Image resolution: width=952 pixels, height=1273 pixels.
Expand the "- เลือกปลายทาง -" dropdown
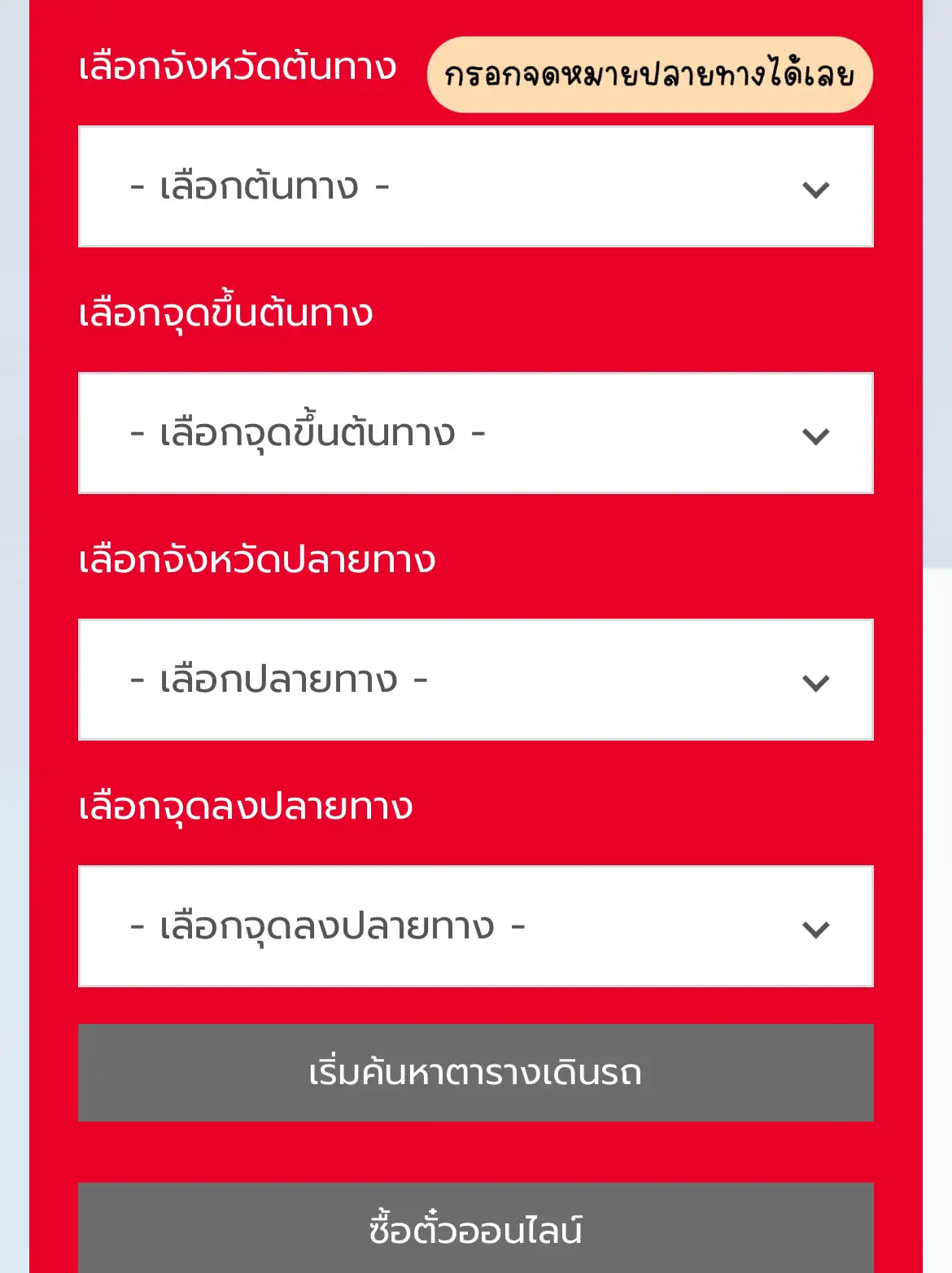[476, 680]
